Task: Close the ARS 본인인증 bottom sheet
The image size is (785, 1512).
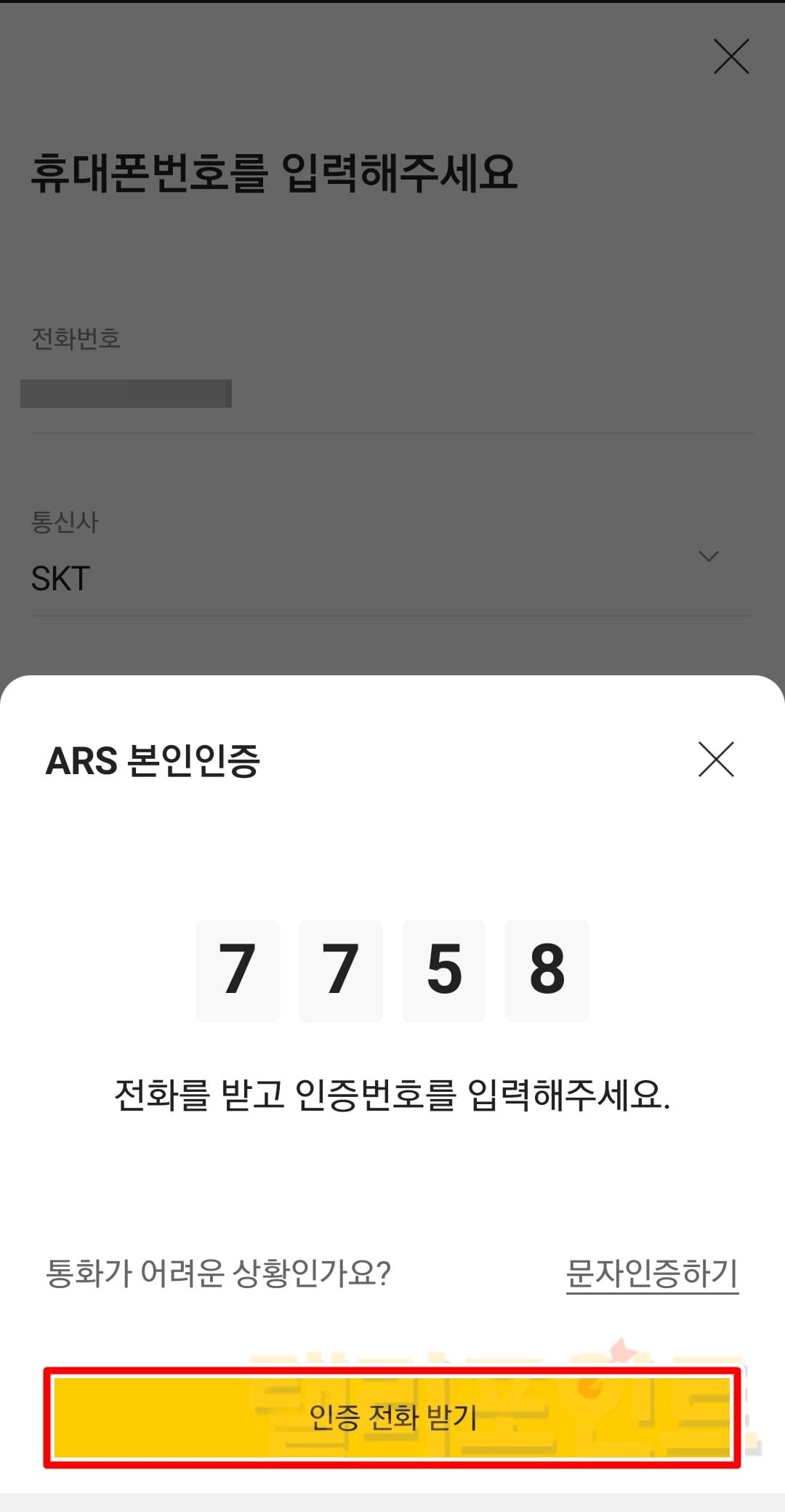Action: (716, 759)
